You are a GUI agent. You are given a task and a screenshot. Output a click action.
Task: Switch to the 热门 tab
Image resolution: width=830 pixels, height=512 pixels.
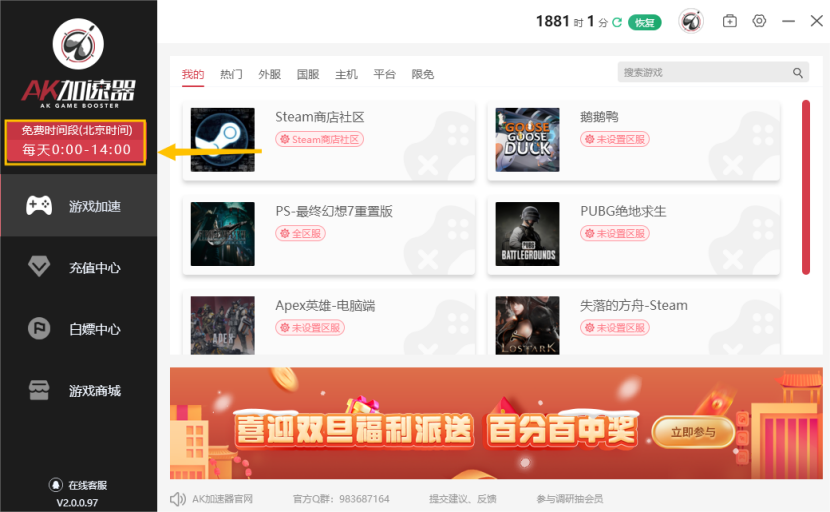[231, 74]
